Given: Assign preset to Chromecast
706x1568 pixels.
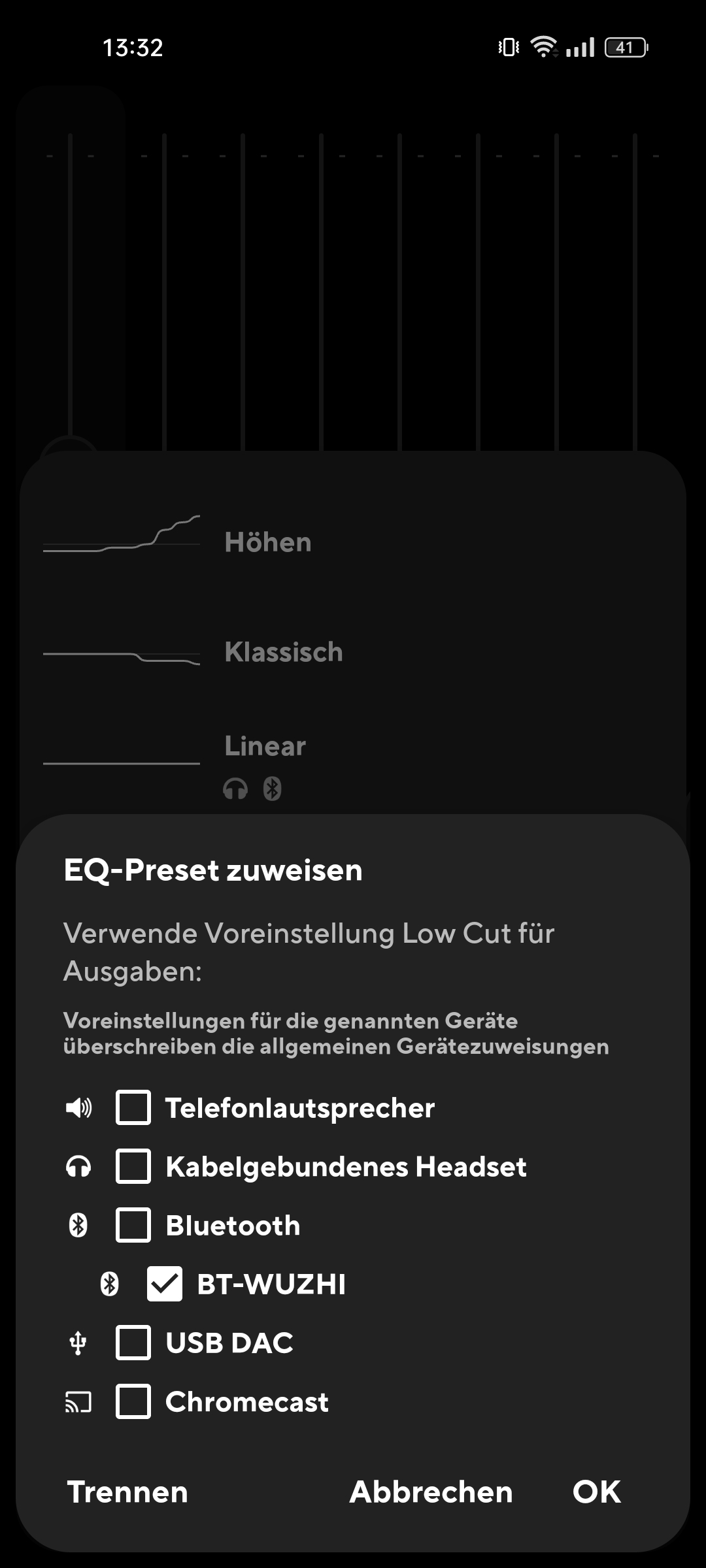Looking at the screenshot, I should point(133,1401).
